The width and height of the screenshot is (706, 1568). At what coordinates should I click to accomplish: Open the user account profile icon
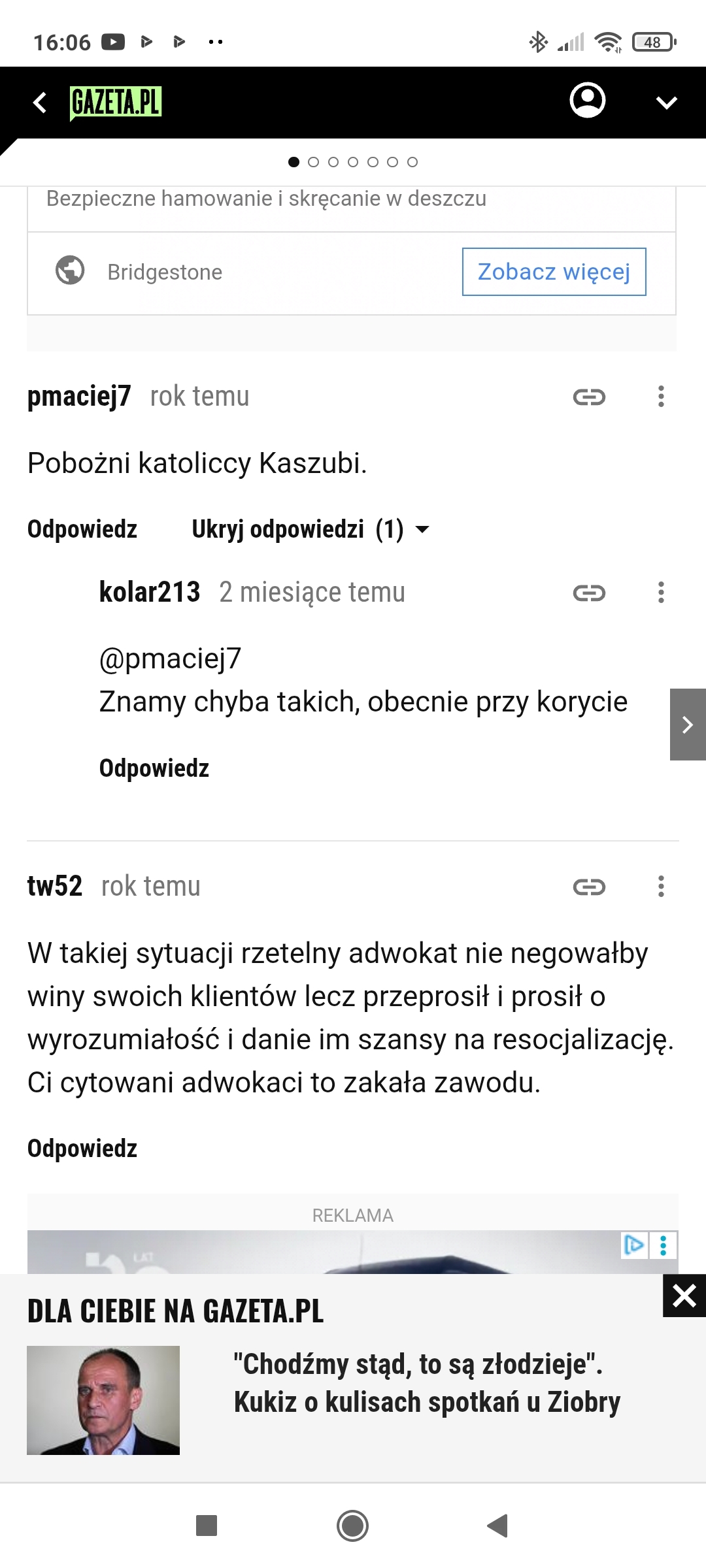pyautogui.click(x=587, y=101)
